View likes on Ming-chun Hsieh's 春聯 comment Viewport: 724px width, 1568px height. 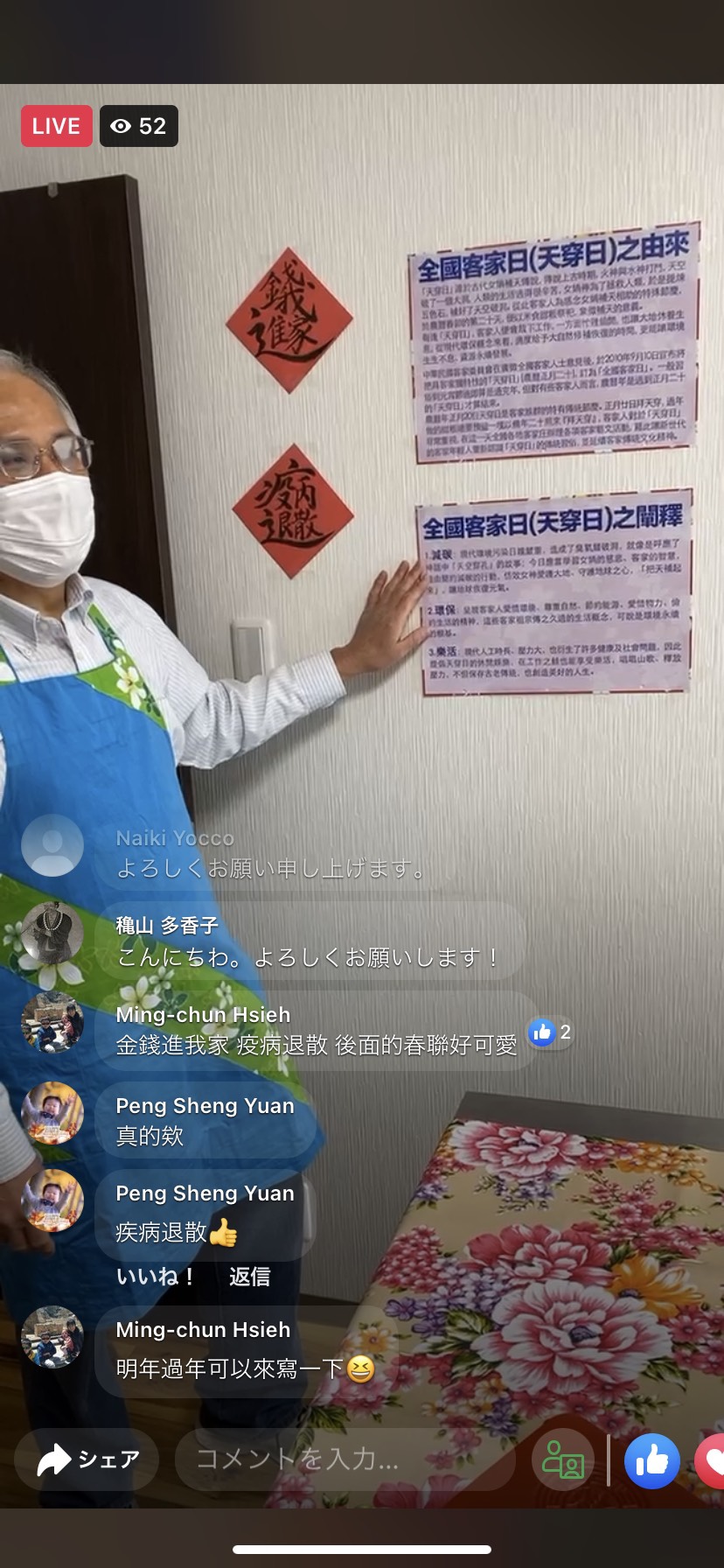point(551,1032)
